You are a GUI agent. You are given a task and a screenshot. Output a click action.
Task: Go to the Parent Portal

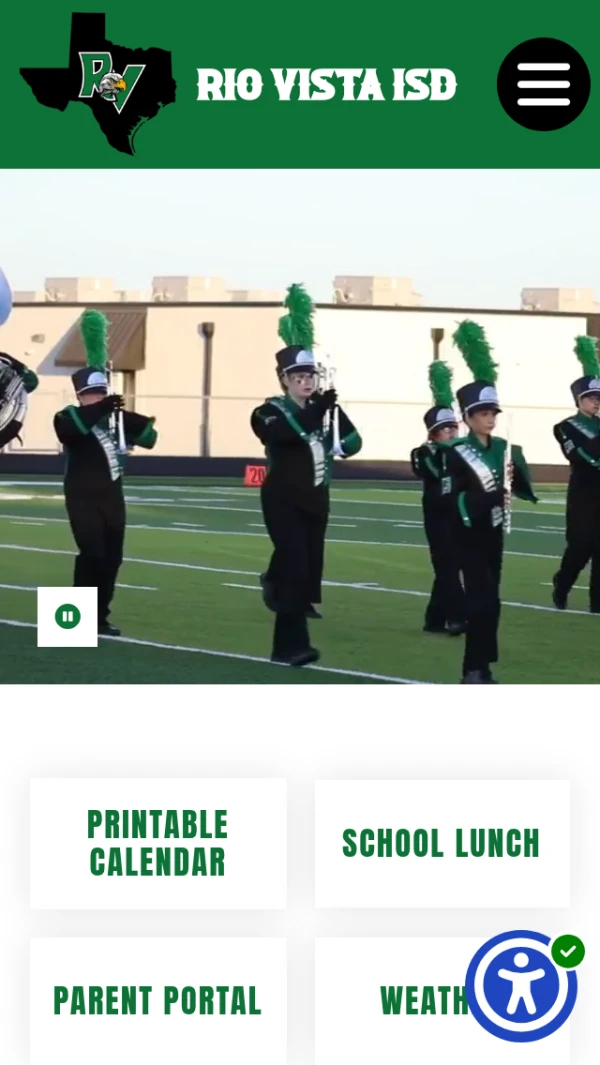click(158, 1000)
